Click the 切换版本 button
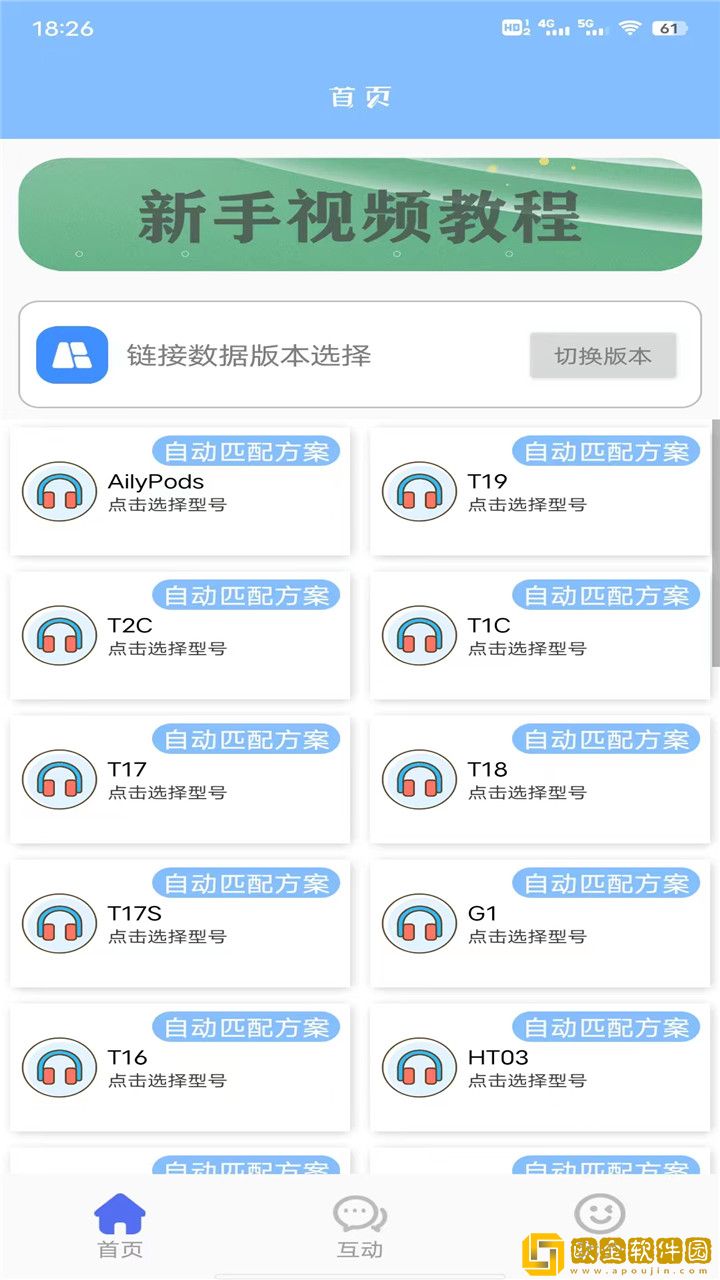 600,356
